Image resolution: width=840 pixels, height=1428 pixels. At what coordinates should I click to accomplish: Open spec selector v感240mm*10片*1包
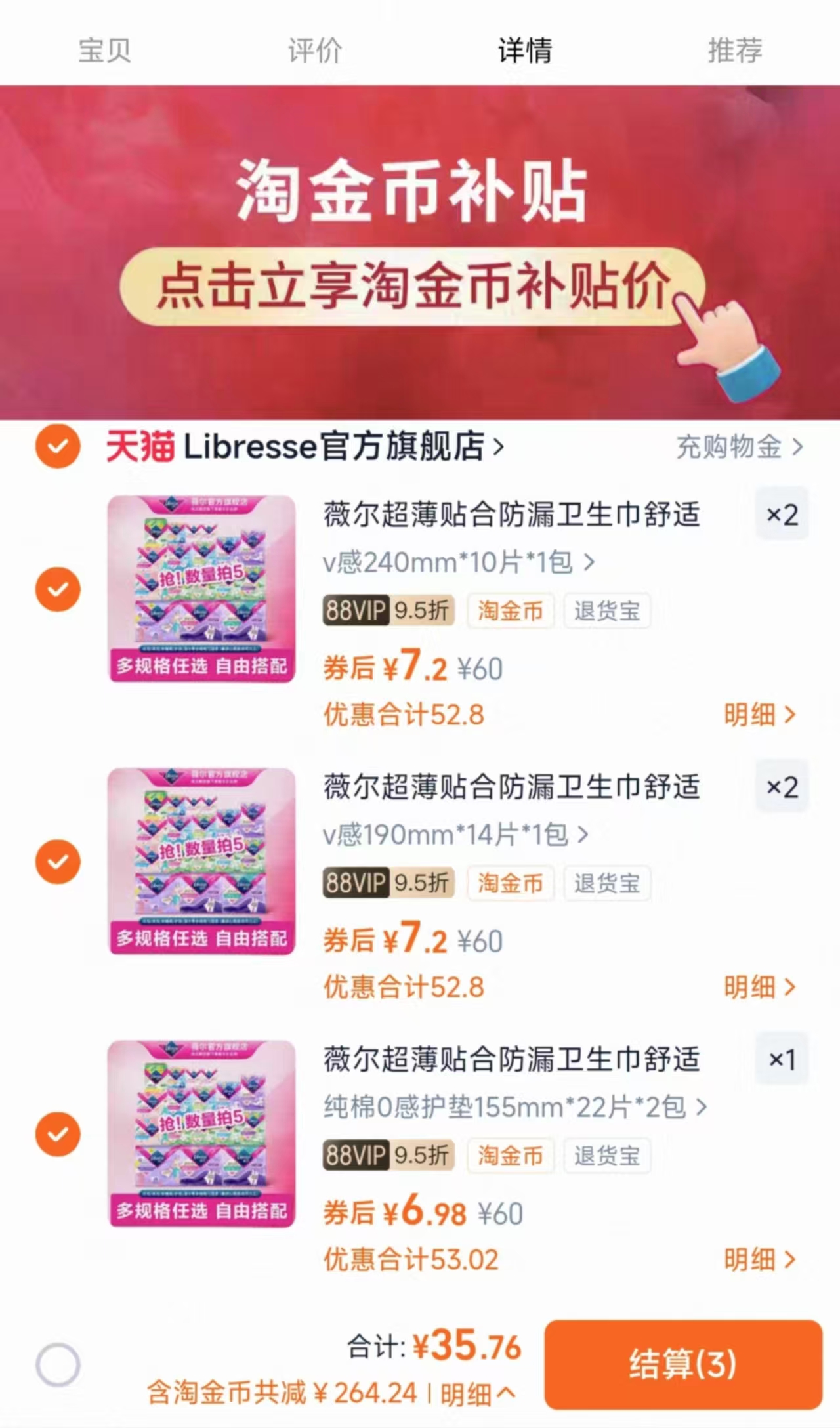(x=458, y=562)
